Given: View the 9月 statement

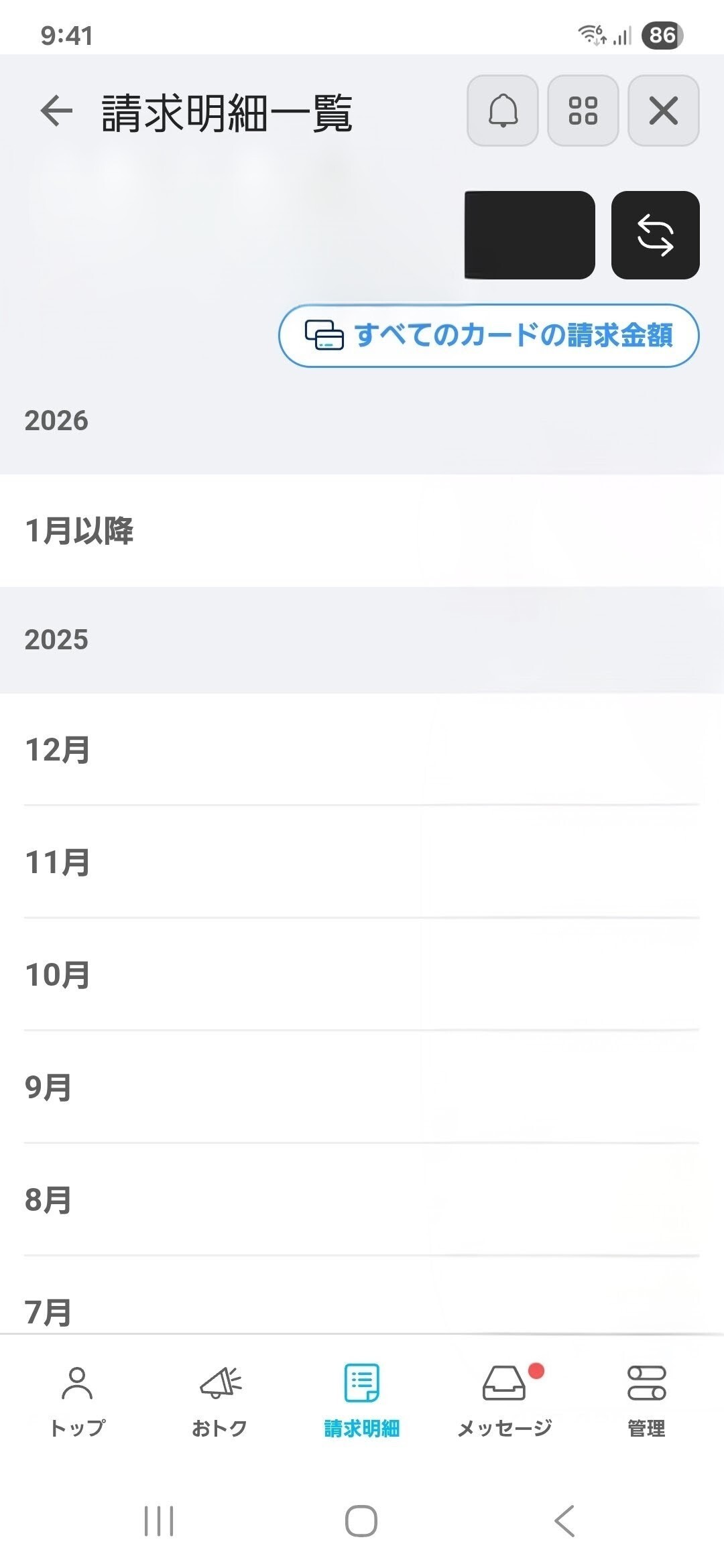Looking at the screenshot, I should pos(362,1087).
